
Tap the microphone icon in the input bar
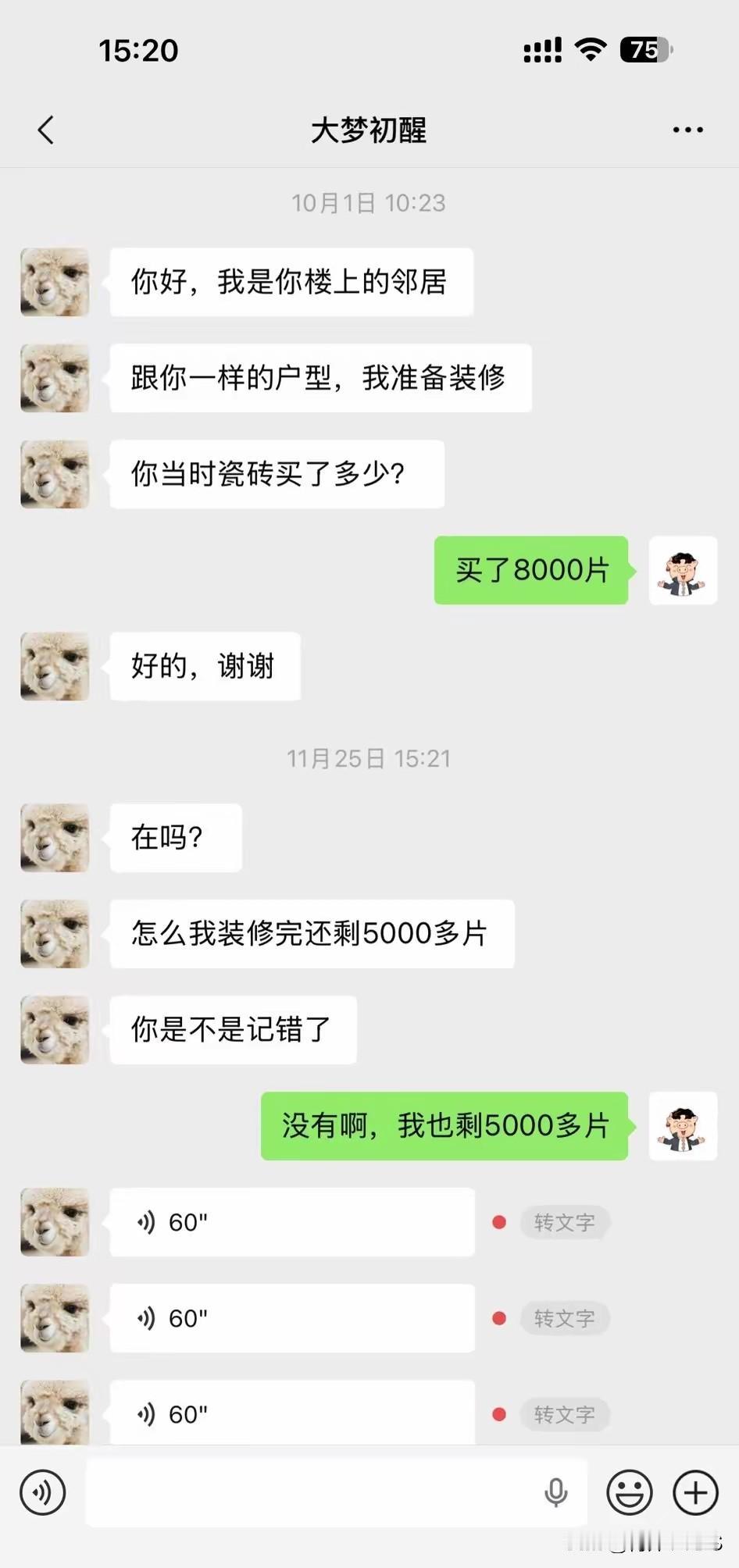click(x=556, y=1491)
